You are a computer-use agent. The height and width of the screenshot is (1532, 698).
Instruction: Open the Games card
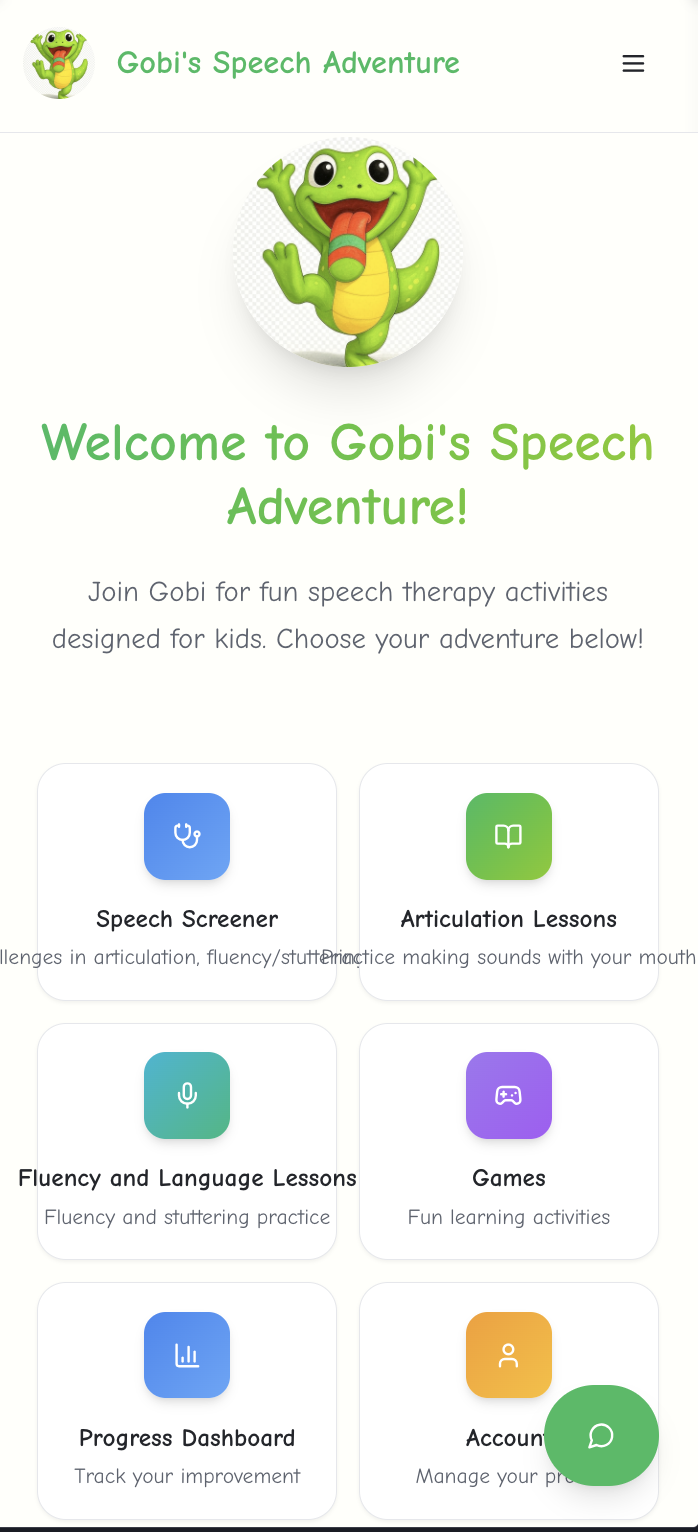point(509,1141)
